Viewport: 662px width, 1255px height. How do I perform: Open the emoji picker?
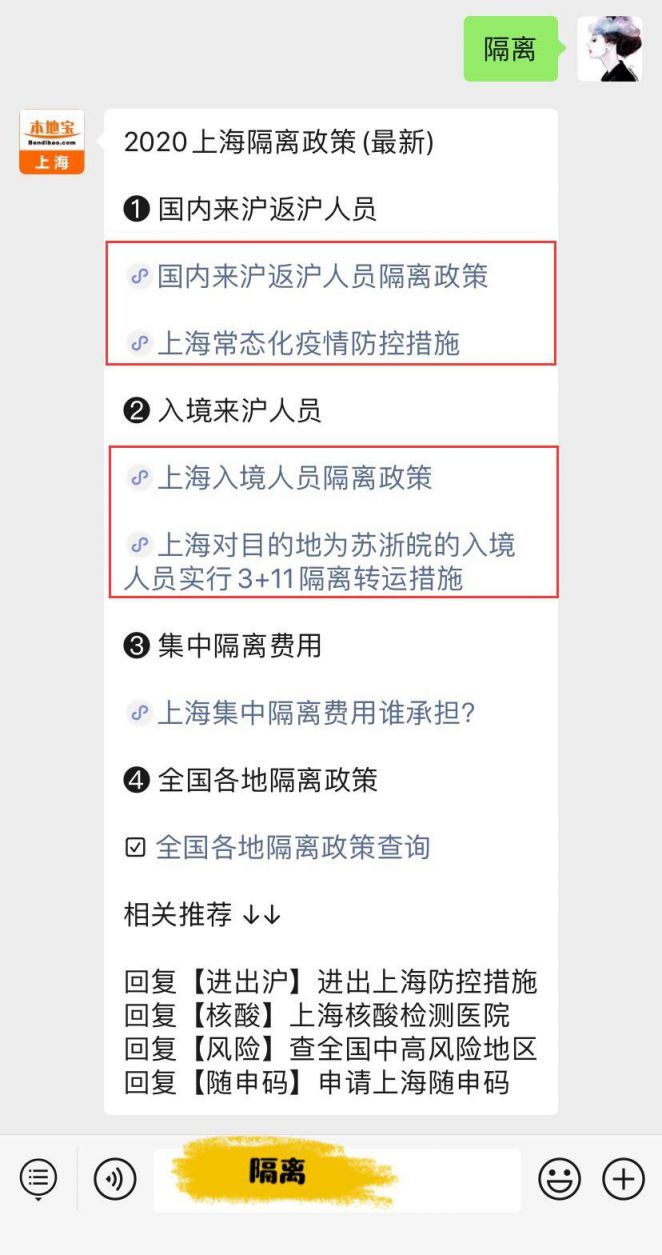tap(559, 1179)
